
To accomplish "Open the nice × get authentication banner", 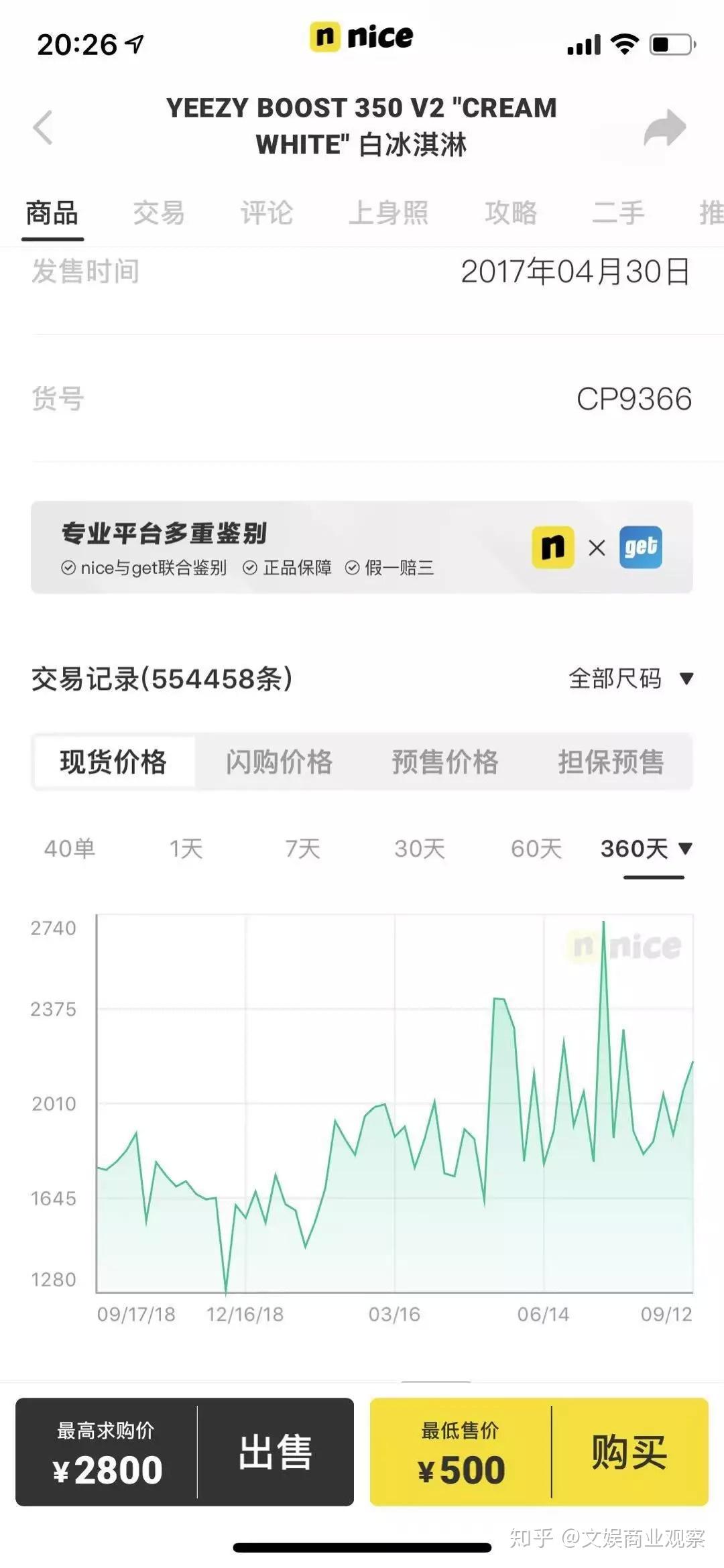I will point(362,547).
